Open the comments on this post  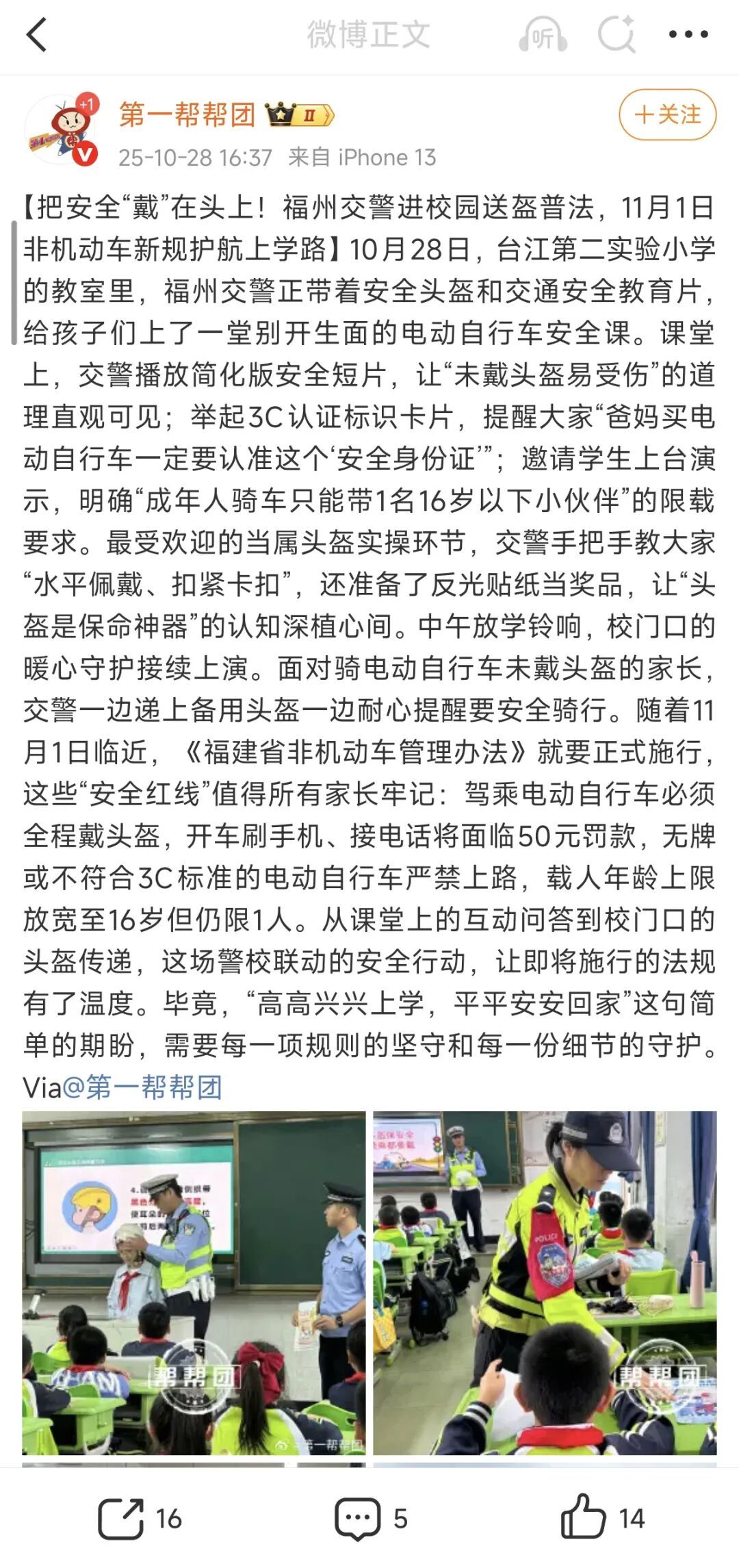pyautogui.click(x=370, y=1518)
